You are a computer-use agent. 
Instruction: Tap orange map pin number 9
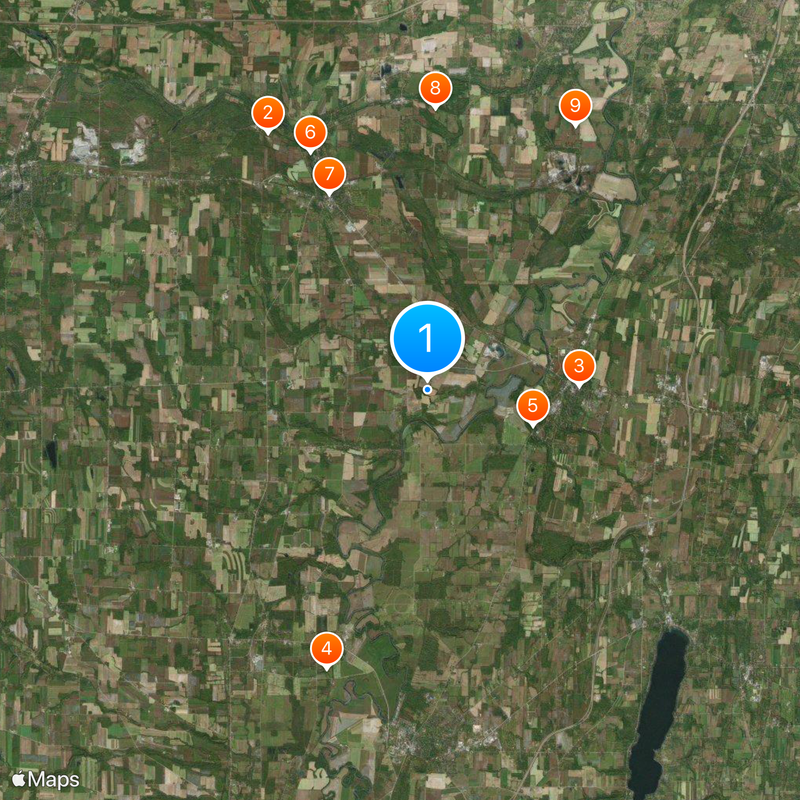click(574, 105)
